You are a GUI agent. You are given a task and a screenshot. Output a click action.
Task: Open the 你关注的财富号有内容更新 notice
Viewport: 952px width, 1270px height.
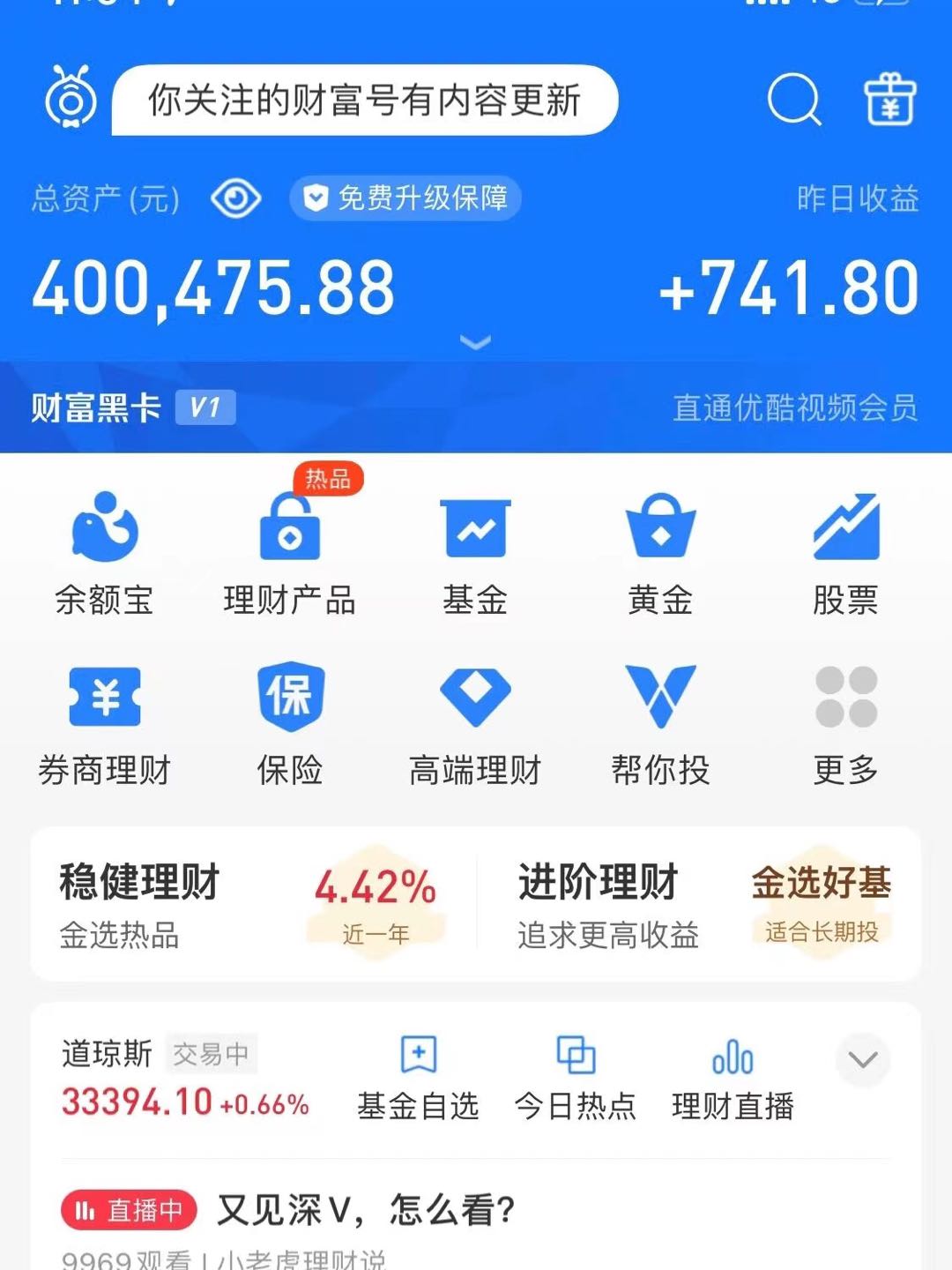coord(364,100)
